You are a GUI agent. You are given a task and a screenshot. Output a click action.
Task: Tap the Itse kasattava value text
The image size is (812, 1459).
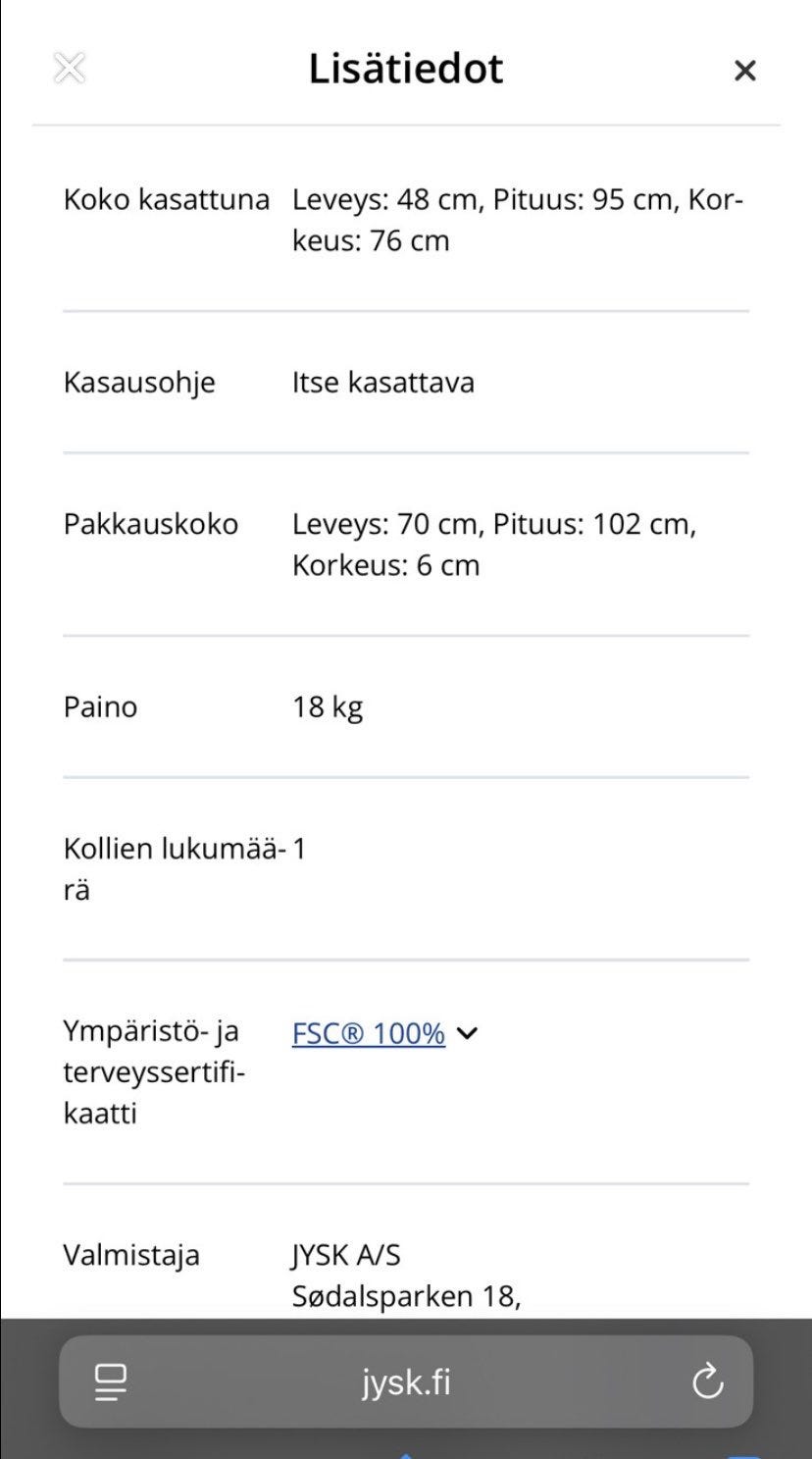384,383
